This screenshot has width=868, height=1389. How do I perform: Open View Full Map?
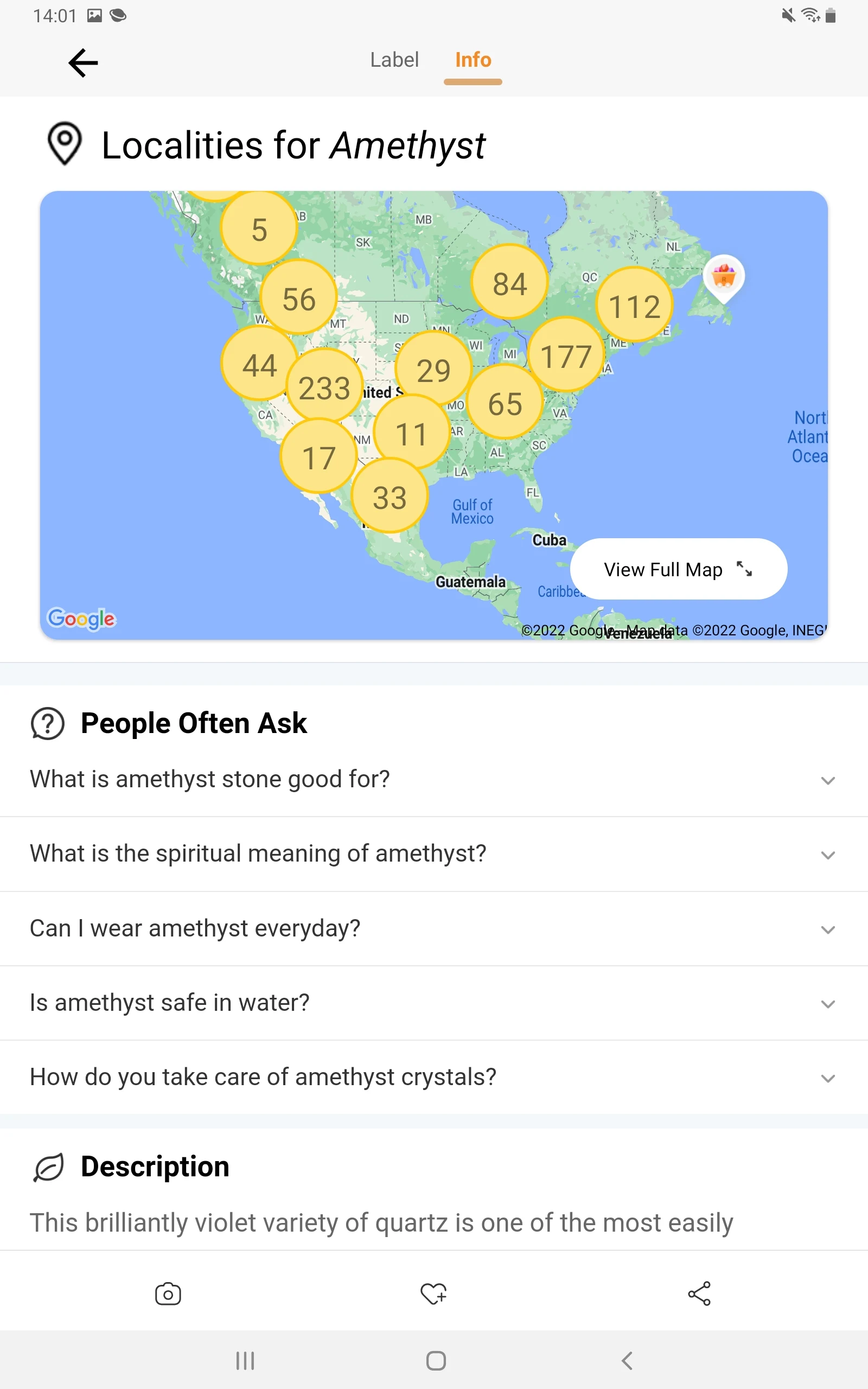coord(678,569)
